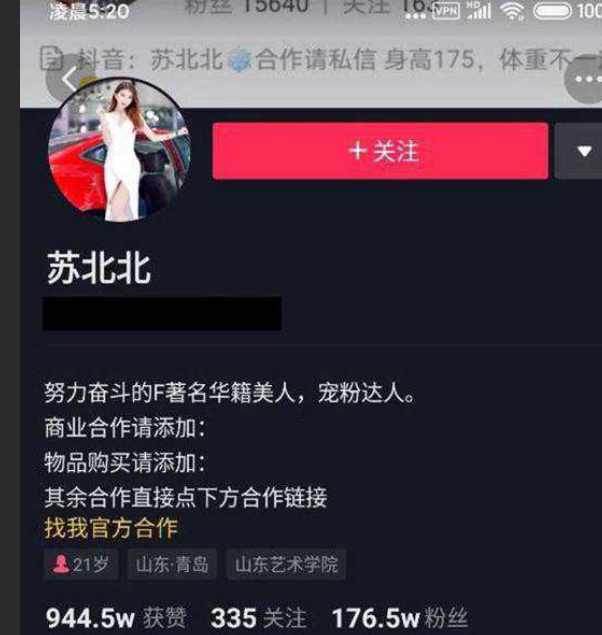Open the 176.5w 粉丝 followers list
602x635 pixels.
tap(398, 618)
